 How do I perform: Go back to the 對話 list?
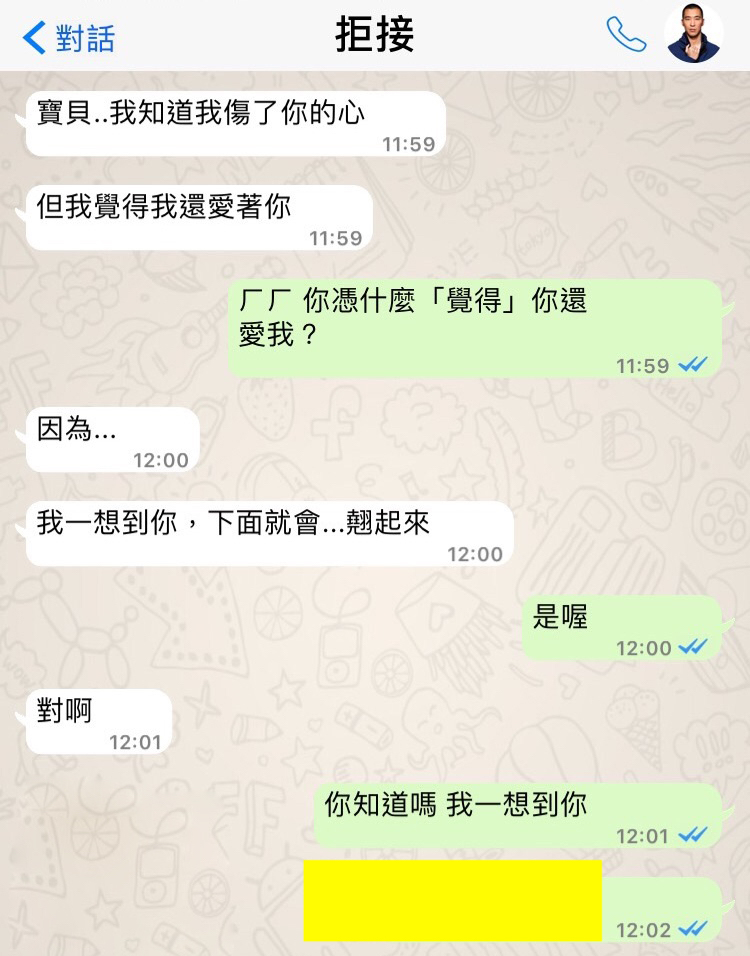point(68,38)
